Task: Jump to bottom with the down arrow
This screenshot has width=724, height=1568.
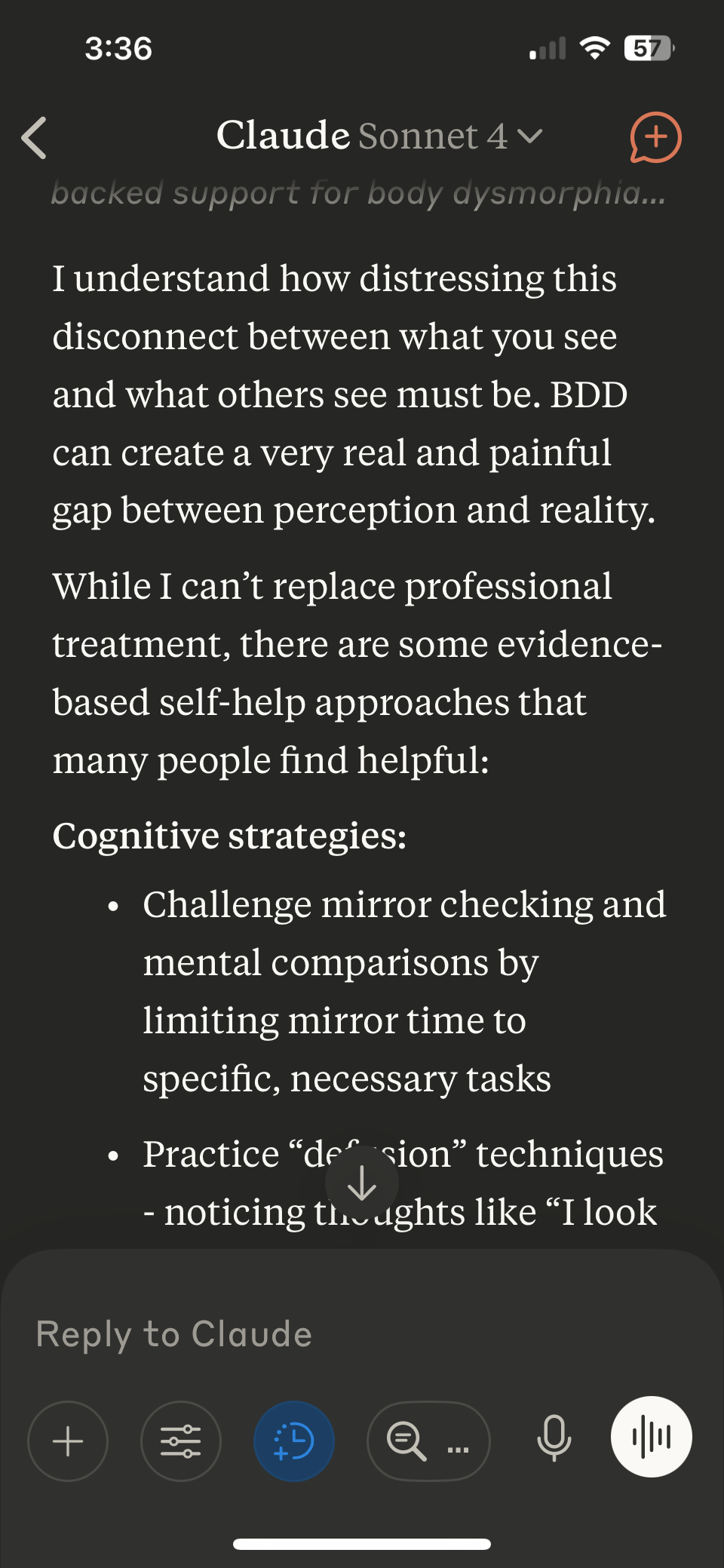Action: [x=362, y=1183]
